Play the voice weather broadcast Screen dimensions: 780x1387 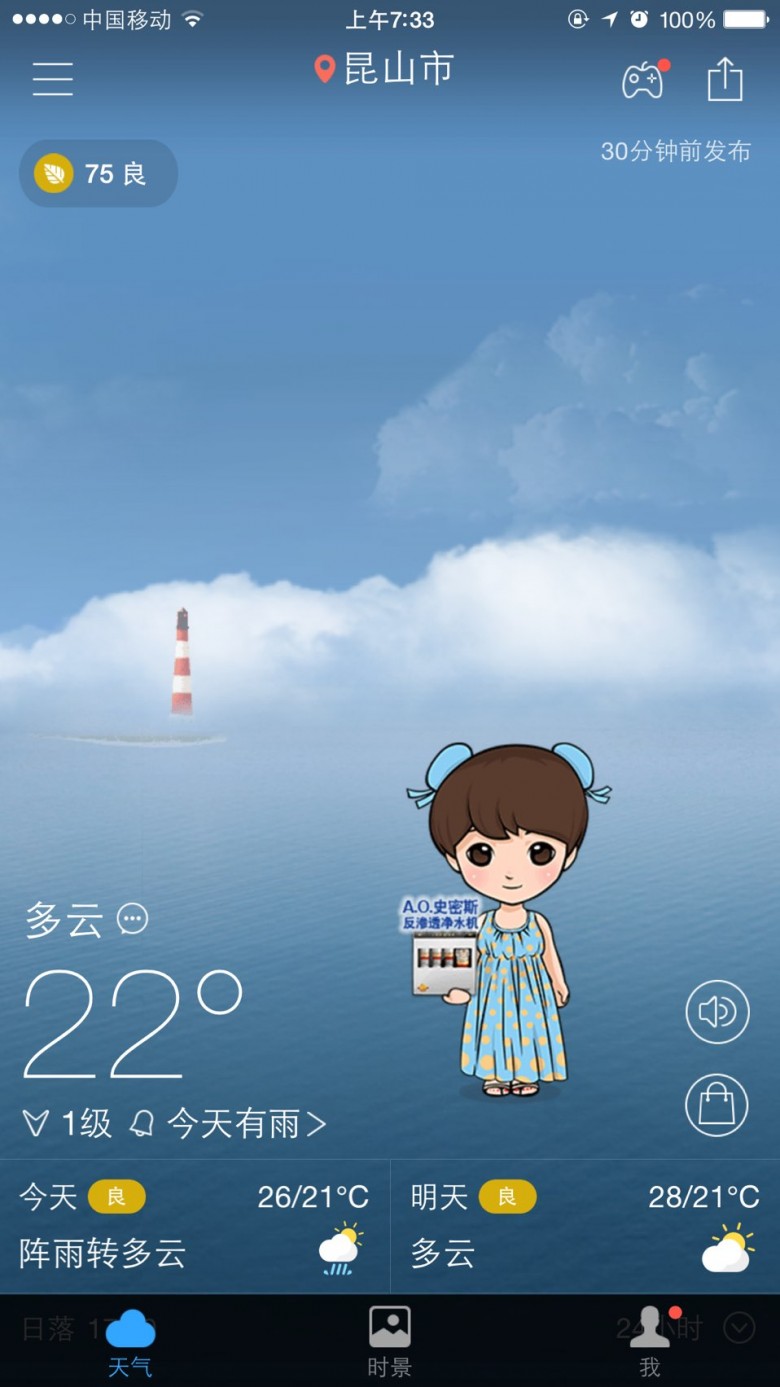[x=717, y=1012]
